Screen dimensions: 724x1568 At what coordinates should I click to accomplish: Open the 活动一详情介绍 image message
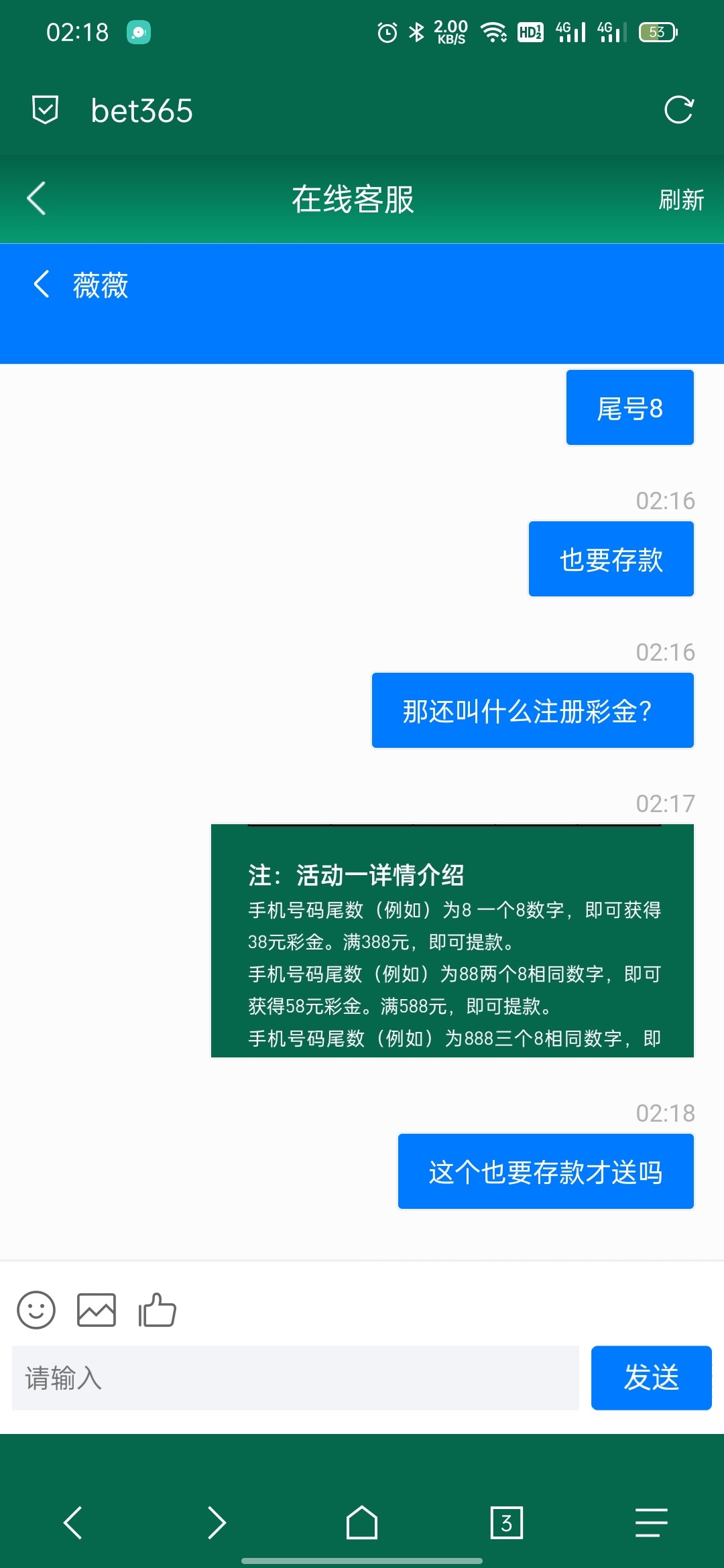tap(452, 941)
